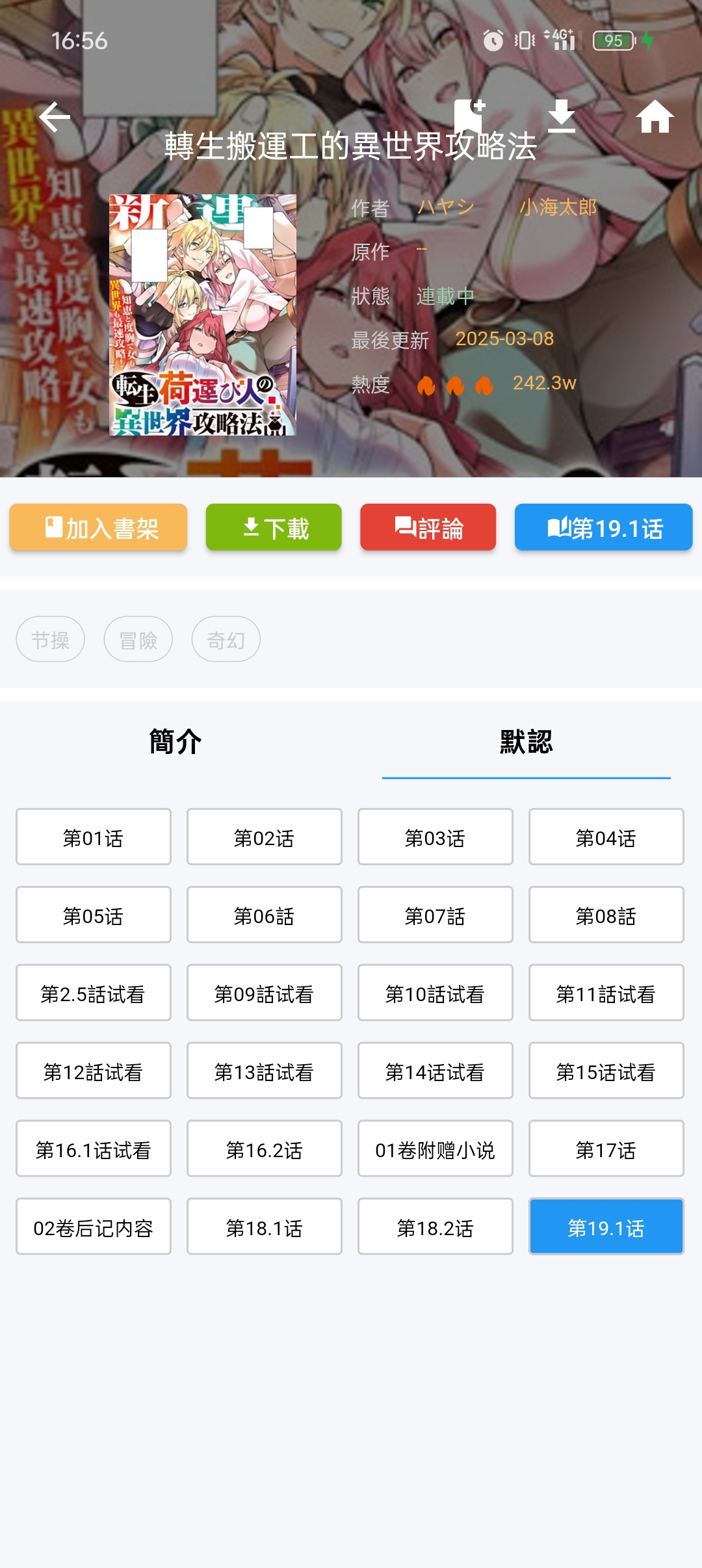Open 01卷附赠小说
702x1568 pixels.
tap(435, 1149)
